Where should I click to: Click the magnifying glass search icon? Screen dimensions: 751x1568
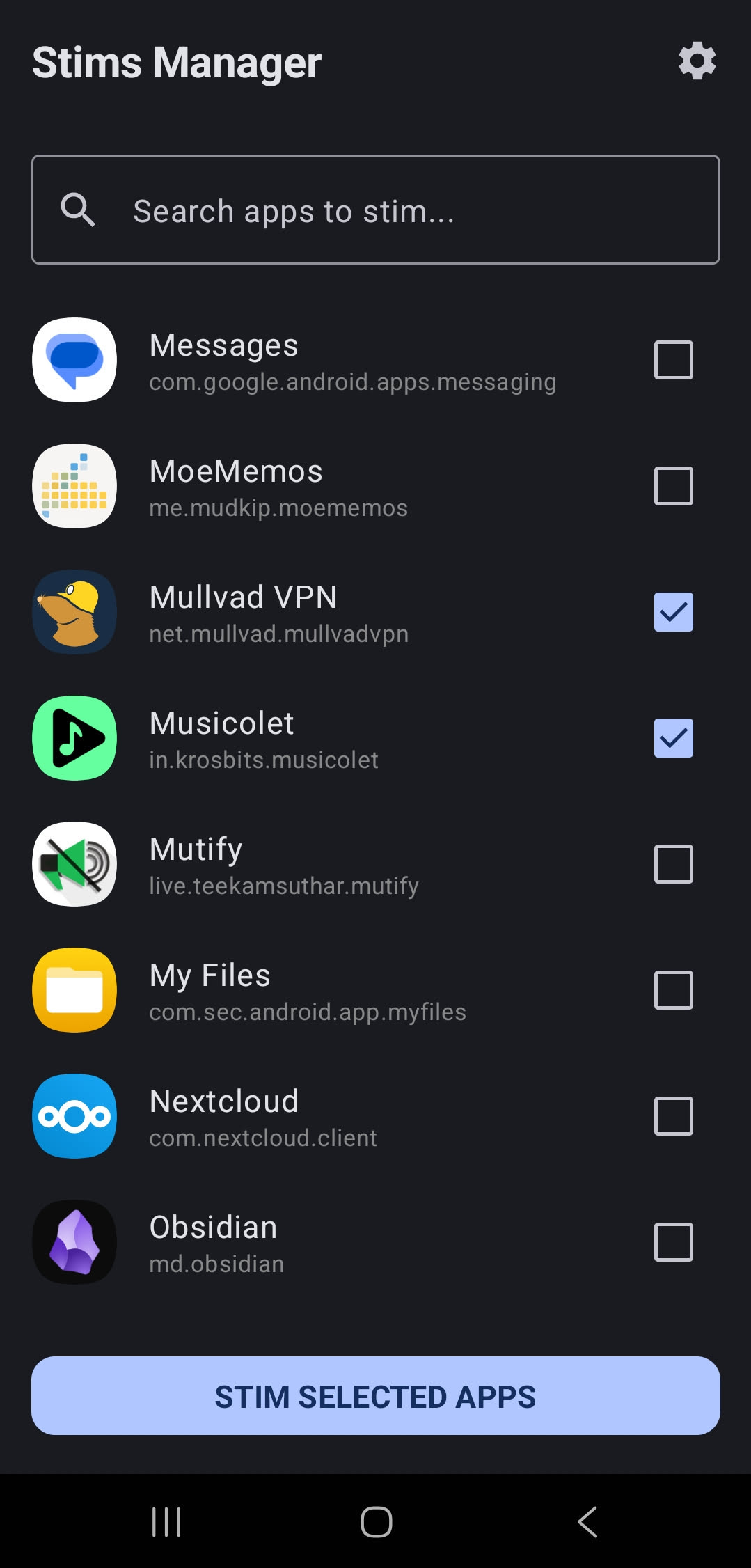pos(78,211)
